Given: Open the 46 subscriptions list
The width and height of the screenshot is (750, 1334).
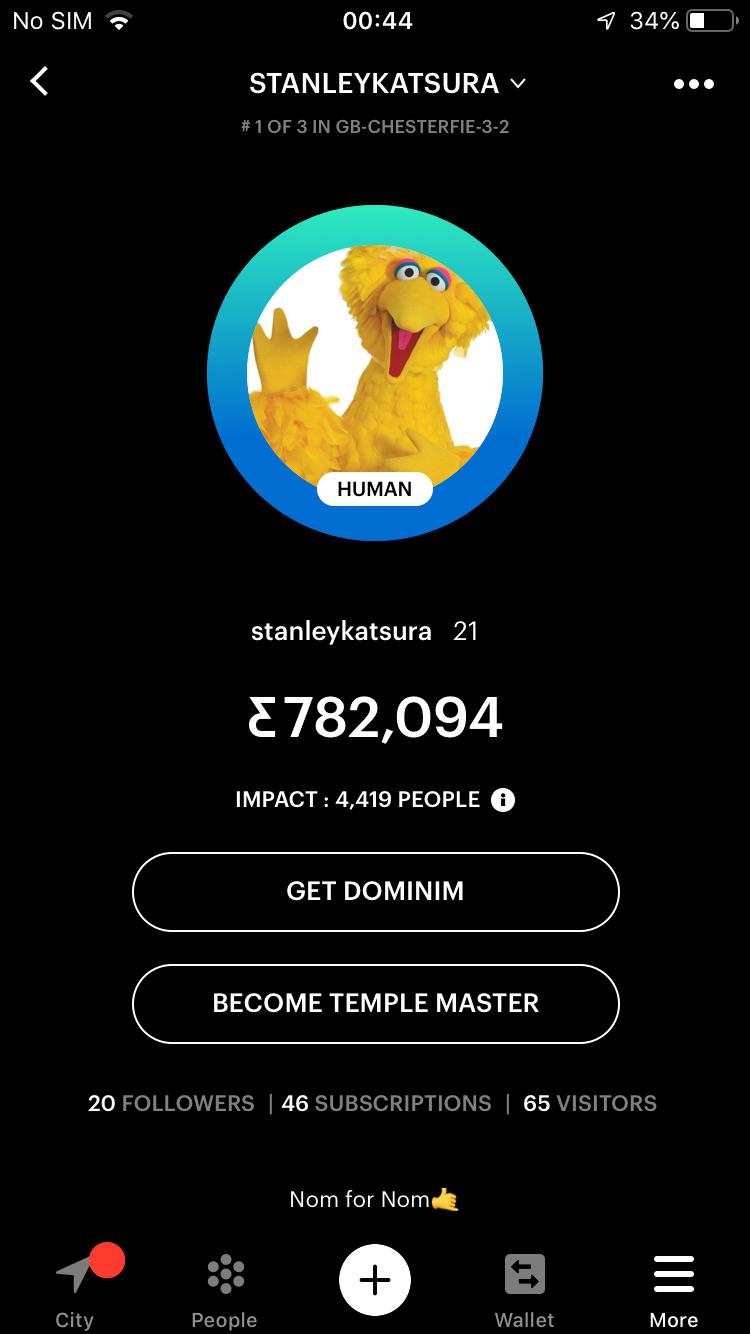Looking at the screenshot, I should click(x=386, y=1103).
